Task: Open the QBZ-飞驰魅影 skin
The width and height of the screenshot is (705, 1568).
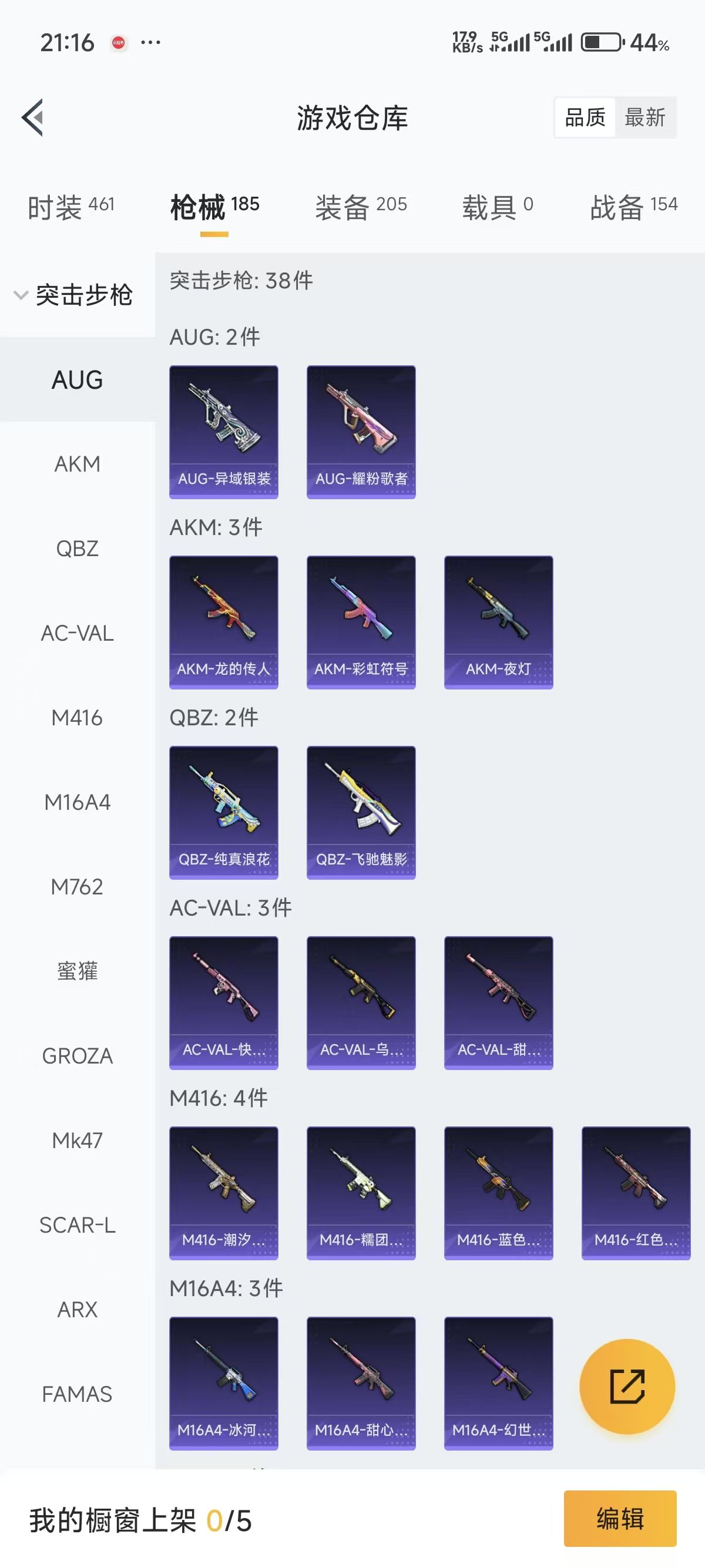Action: click(x=361, y=812)
